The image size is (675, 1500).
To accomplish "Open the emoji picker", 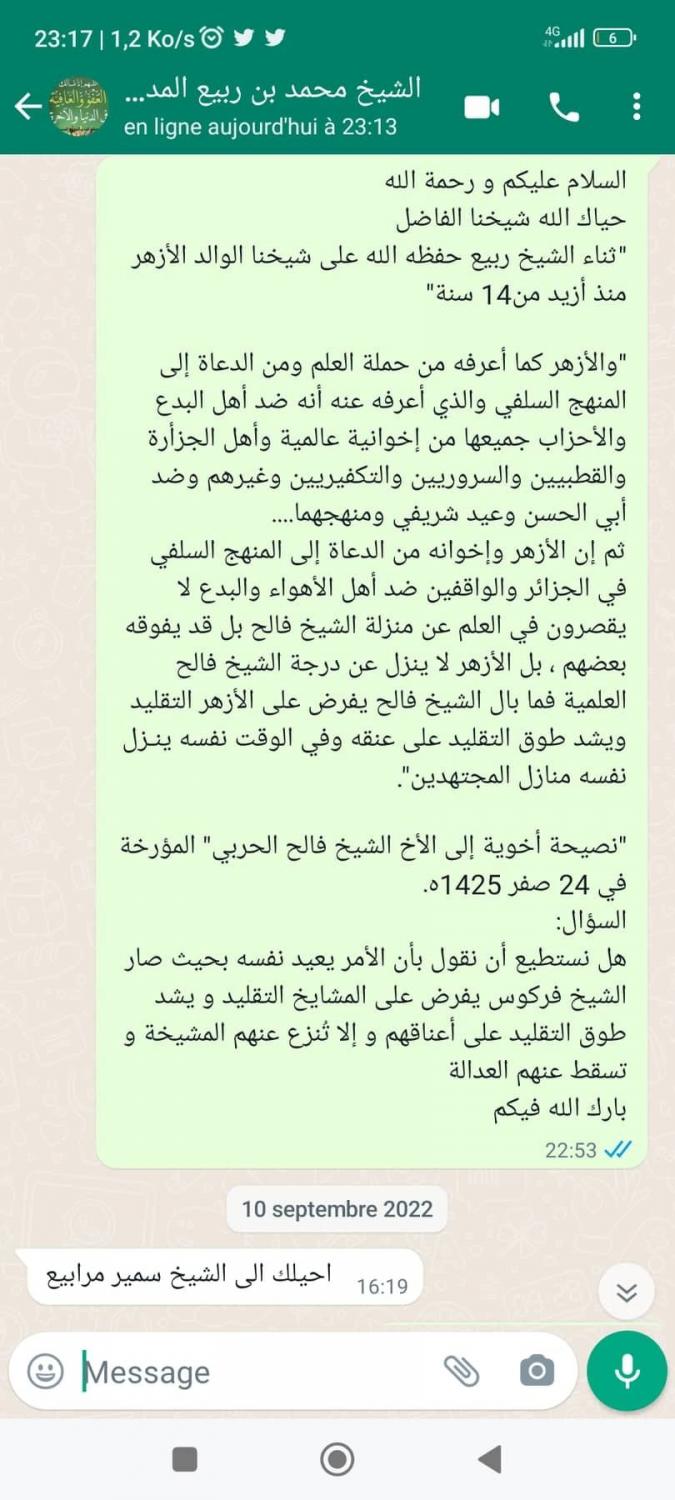I will (x=45, y=1370).
